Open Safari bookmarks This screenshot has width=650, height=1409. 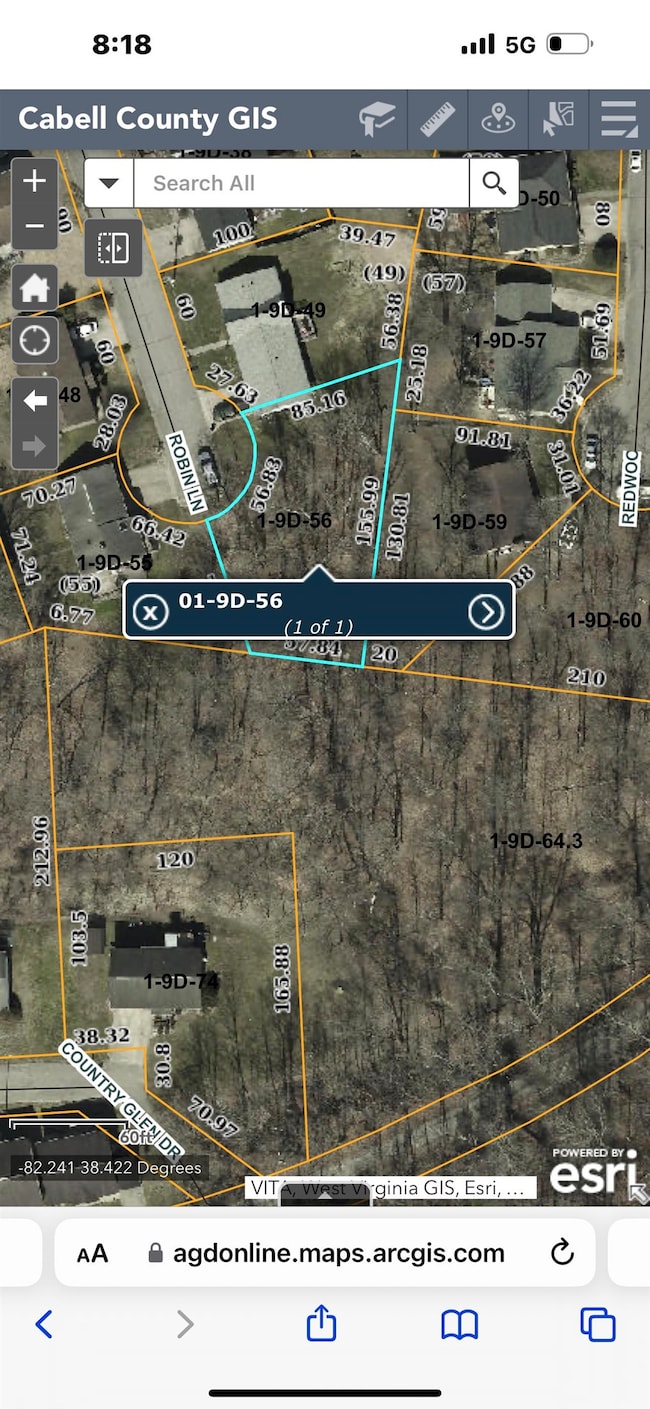[459, 1325]
